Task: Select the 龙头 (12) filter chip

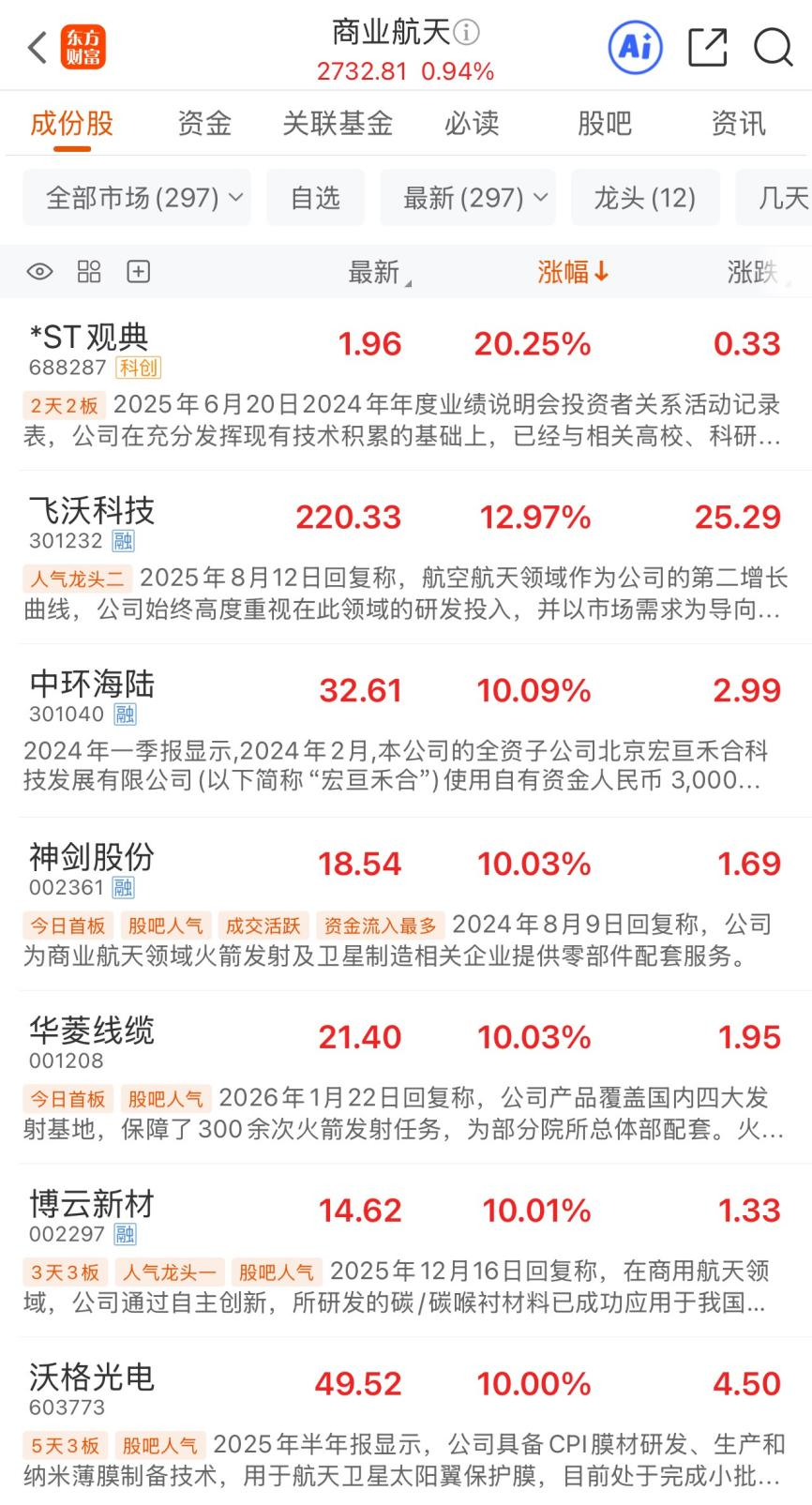Action: click(644, 198)
